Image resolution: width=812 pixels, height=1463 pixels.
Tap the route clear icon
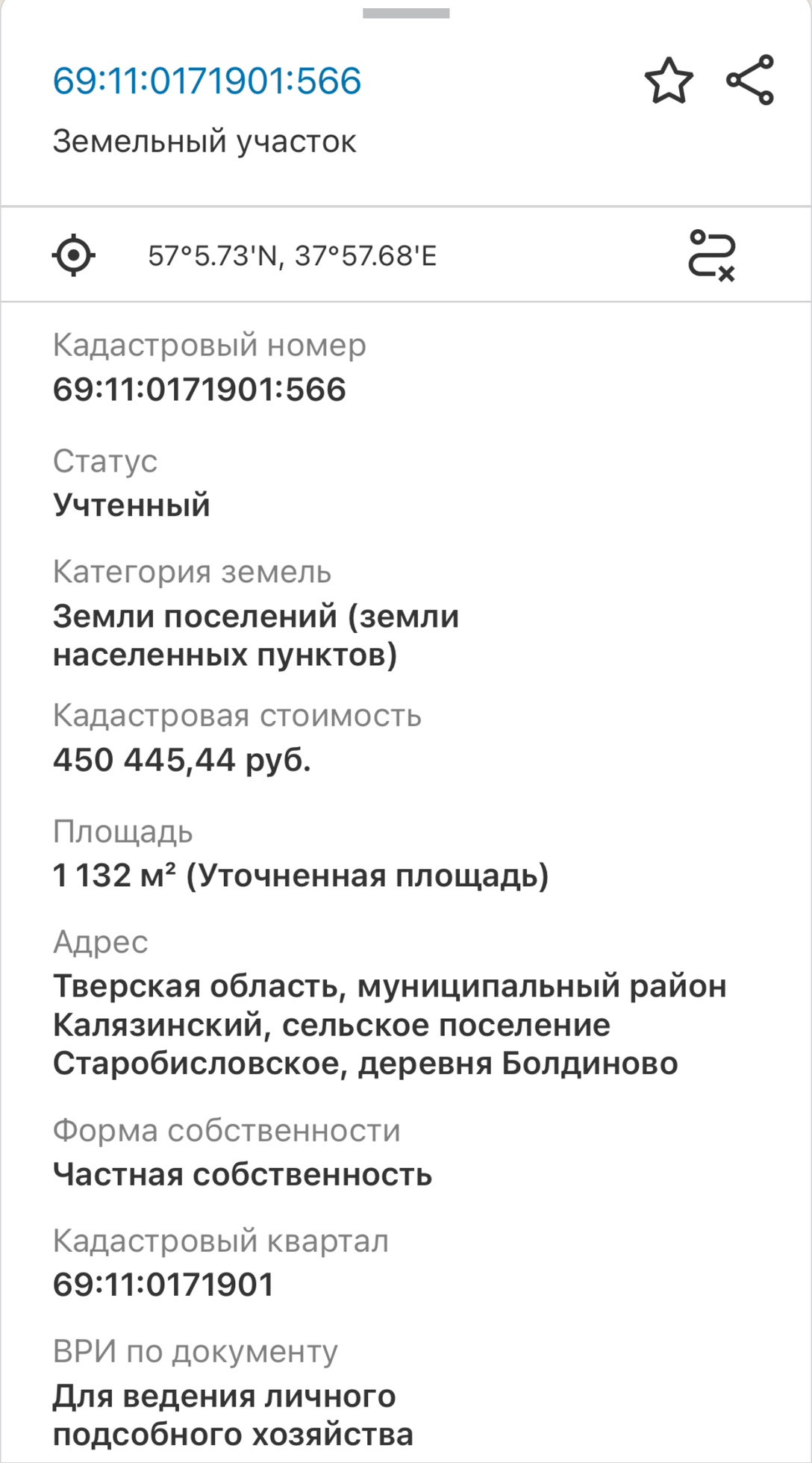tap(711, 255)
